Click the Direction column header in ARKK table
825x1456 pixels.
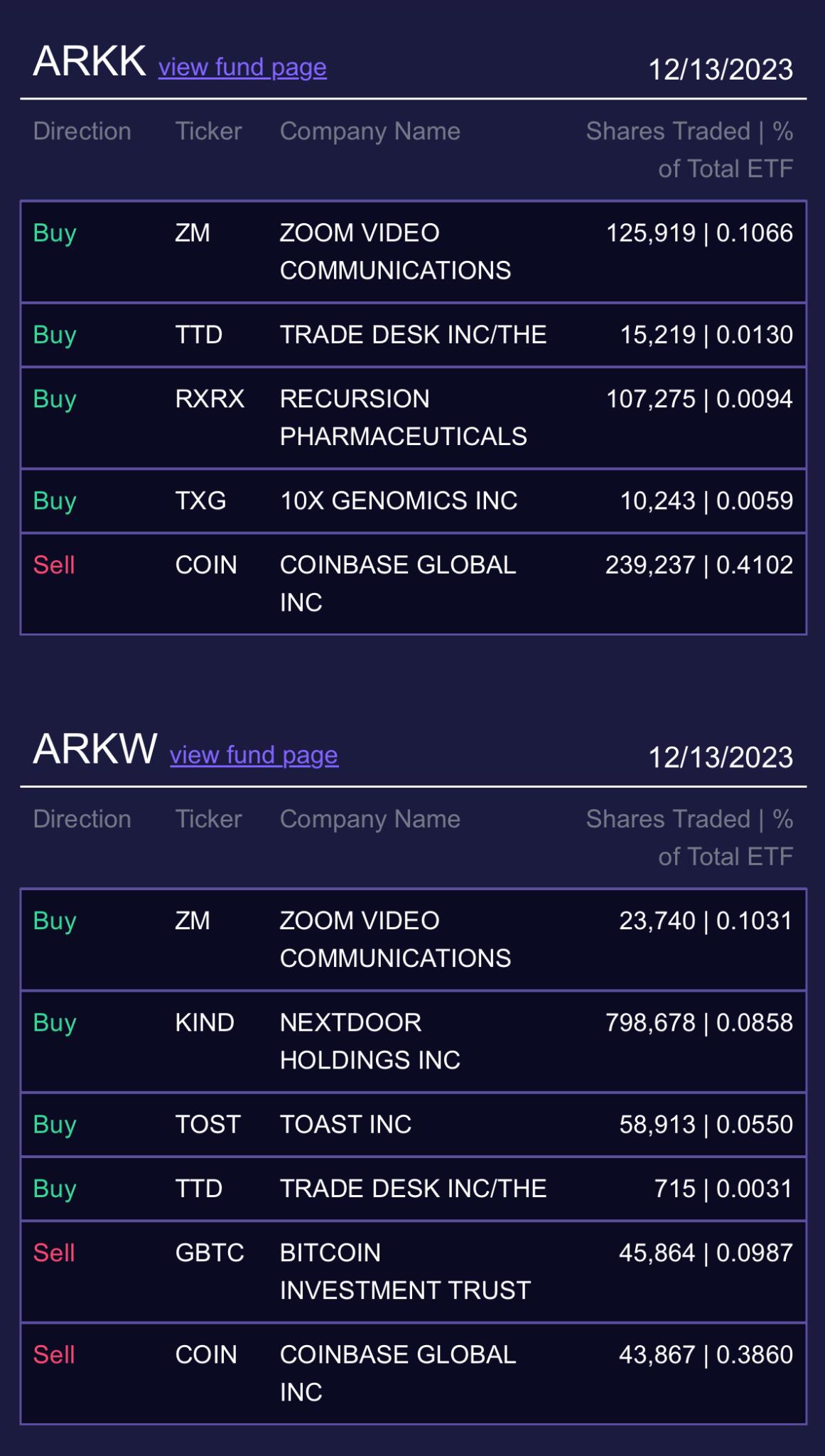(x=82, y=131)
